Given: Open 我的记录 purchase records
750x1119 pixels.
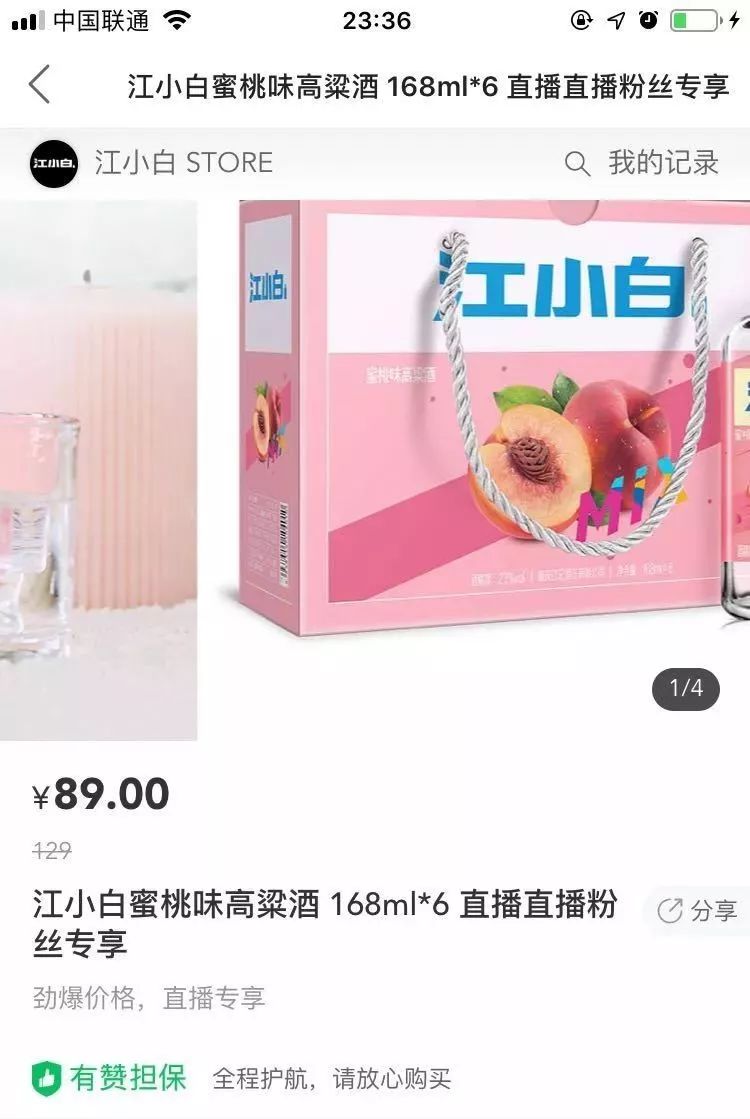Looking at the screenshot, I should pyautogui.click(x=662, y=163).
